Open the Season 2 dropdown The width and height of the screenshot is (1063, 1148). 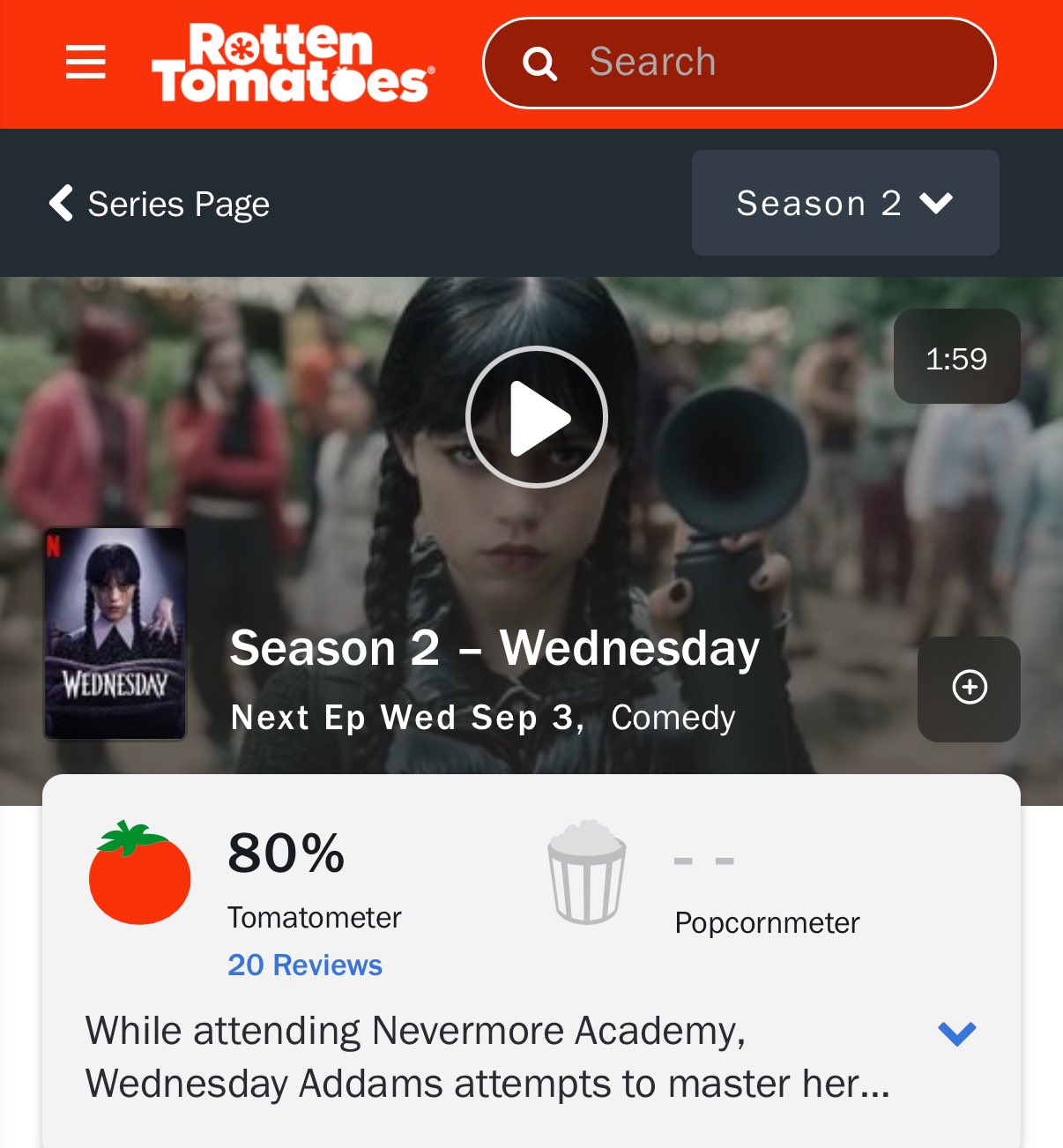tap(844, 203)
